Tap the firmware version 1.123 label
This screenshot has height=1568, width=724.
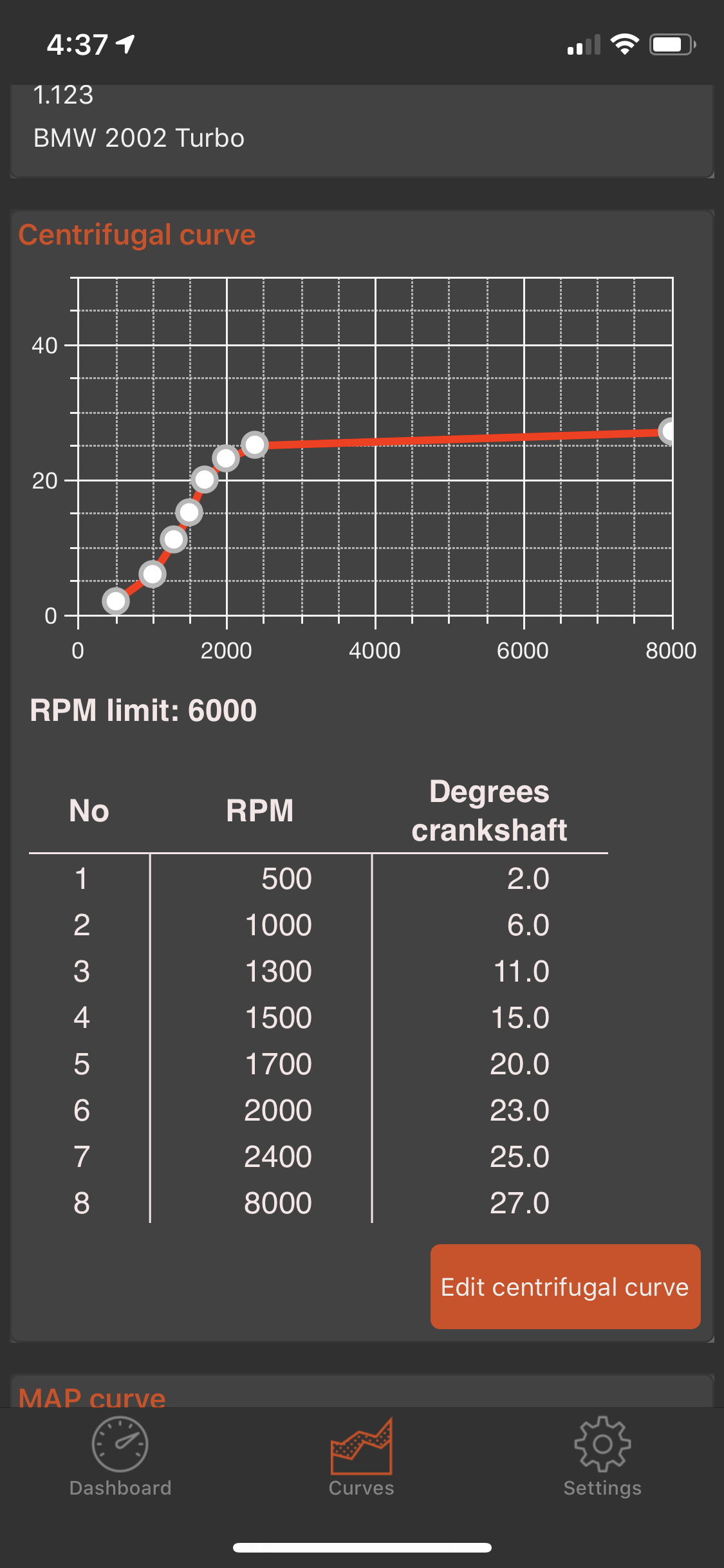click(x=63, y=95)
